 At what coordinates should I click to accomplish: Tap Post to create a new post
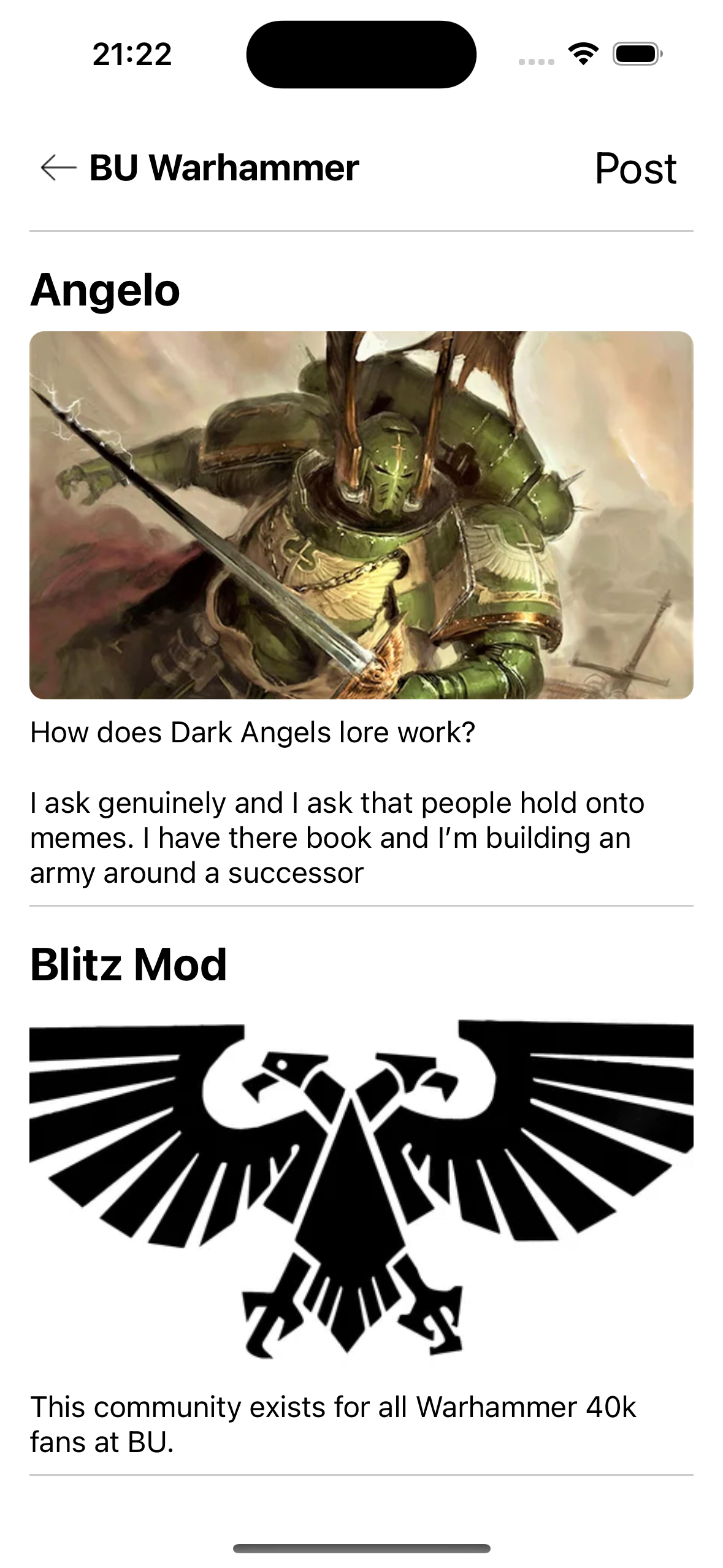point(635,169)
